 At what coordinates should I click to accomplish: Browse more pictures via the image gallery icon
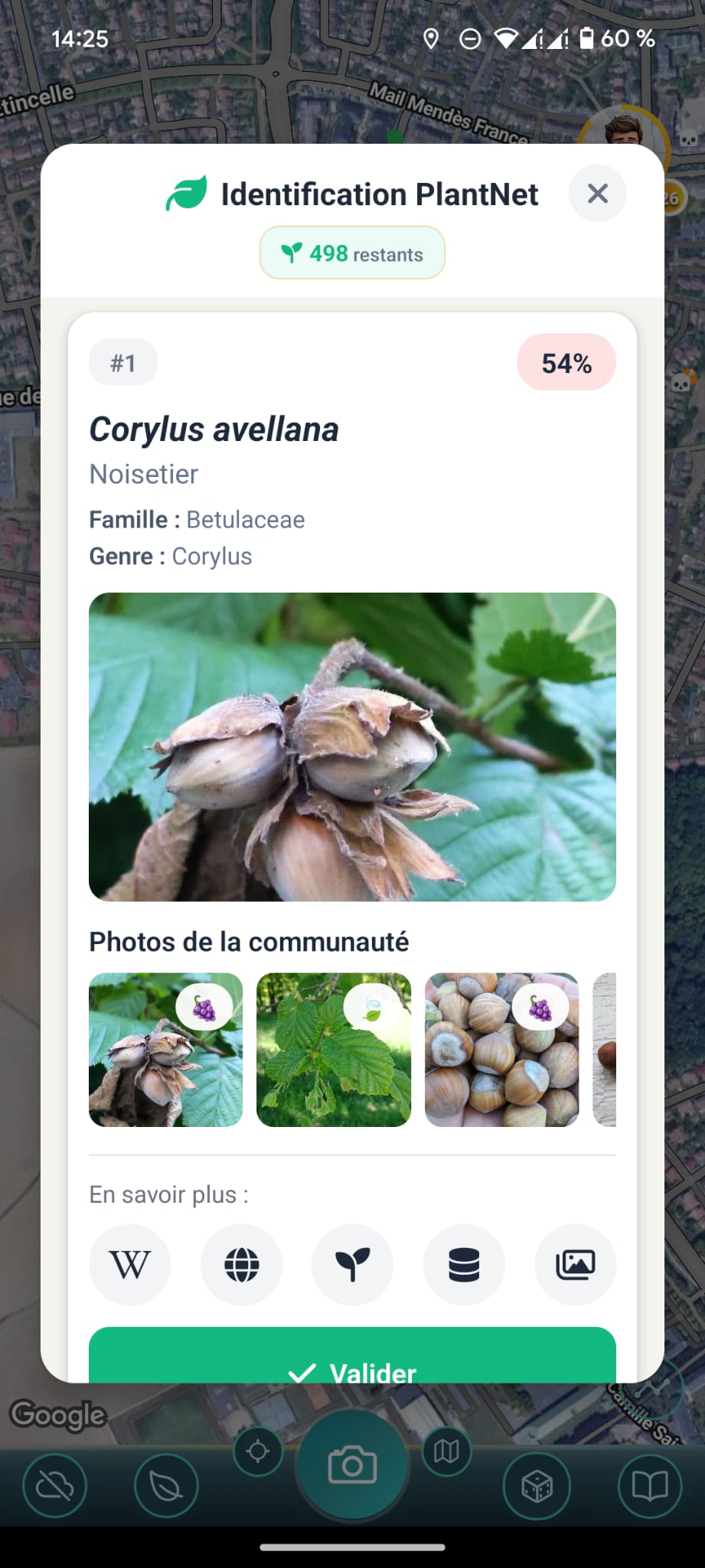[575, 1265]
